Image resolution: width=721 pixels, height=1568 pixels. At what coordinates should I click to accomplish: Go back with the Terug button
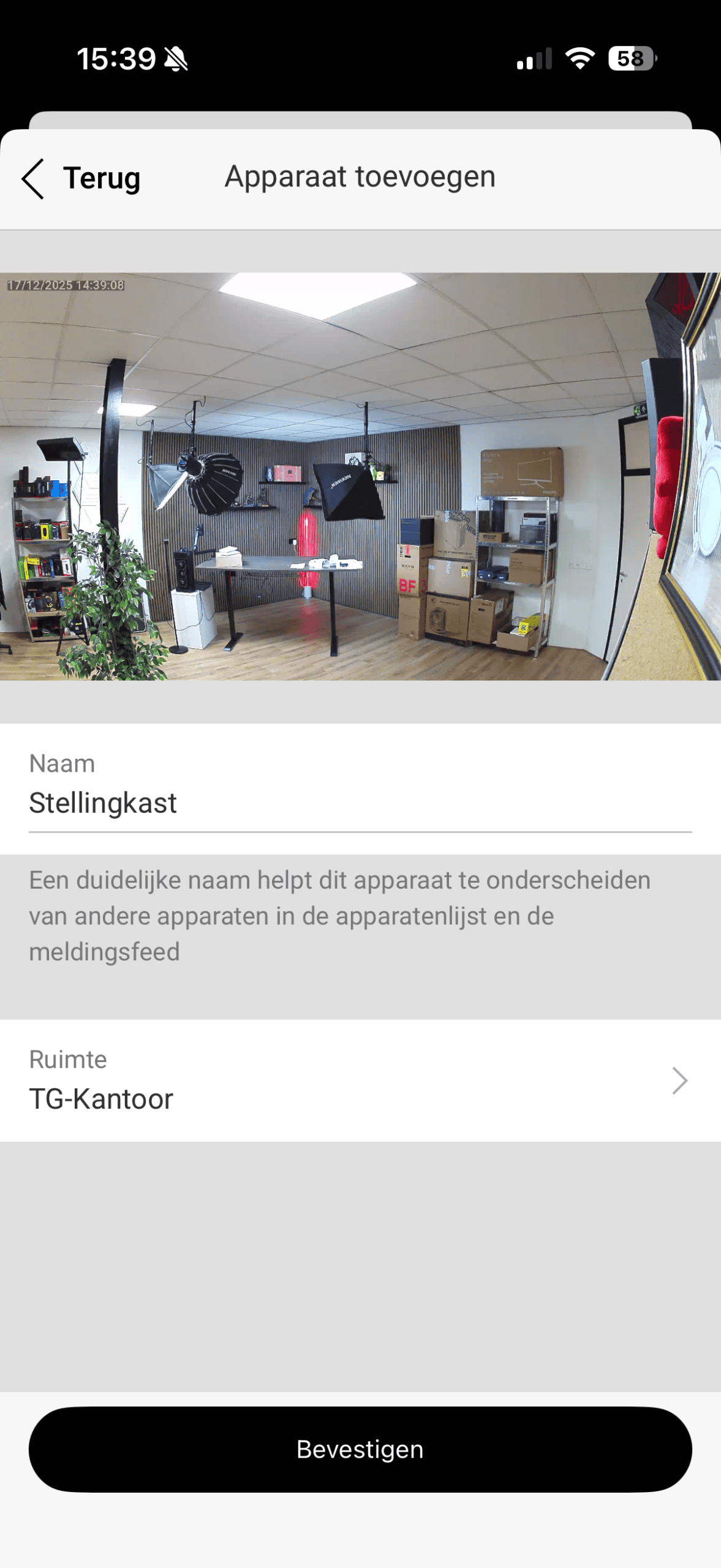81,178
